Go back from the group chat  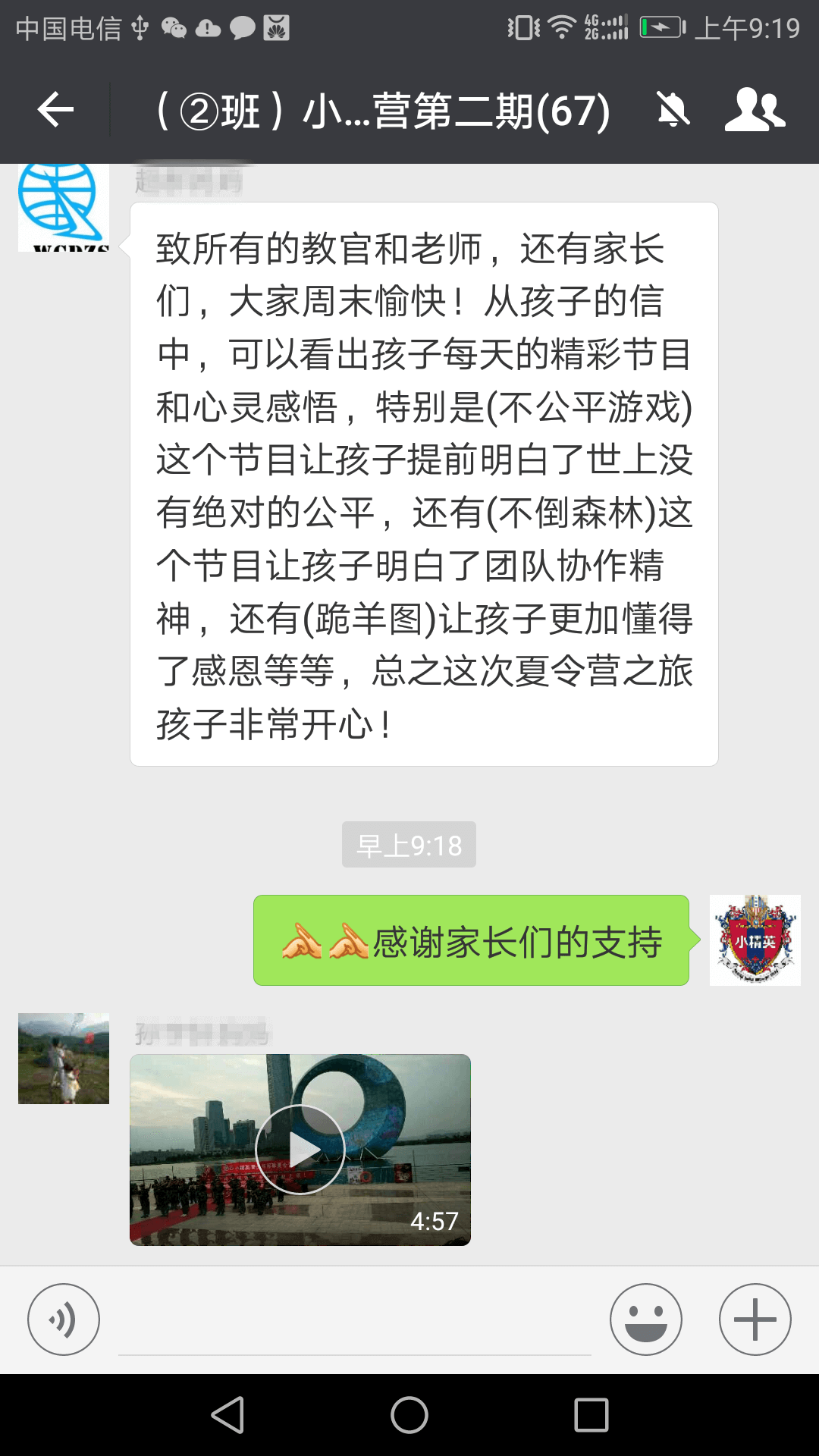point(55,111)
